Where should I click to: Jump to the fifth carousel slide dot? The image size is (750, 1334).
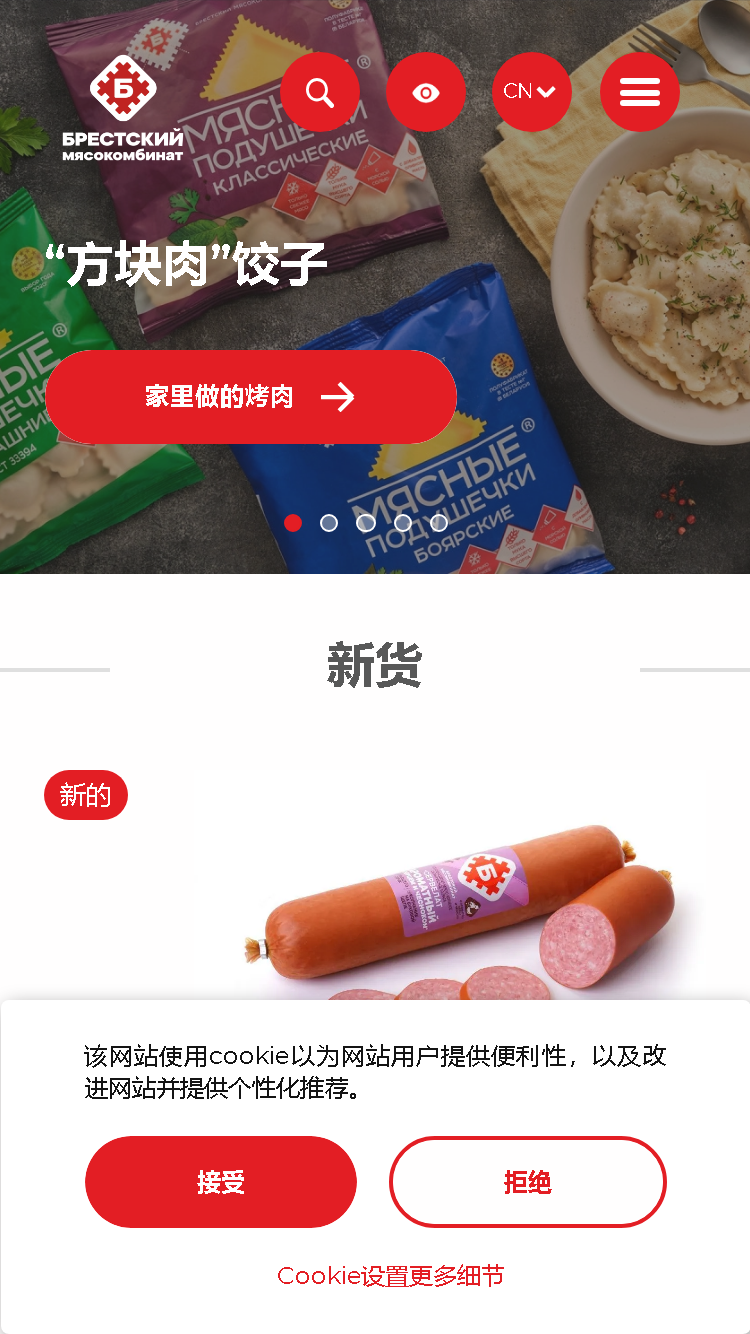point(439,522)
